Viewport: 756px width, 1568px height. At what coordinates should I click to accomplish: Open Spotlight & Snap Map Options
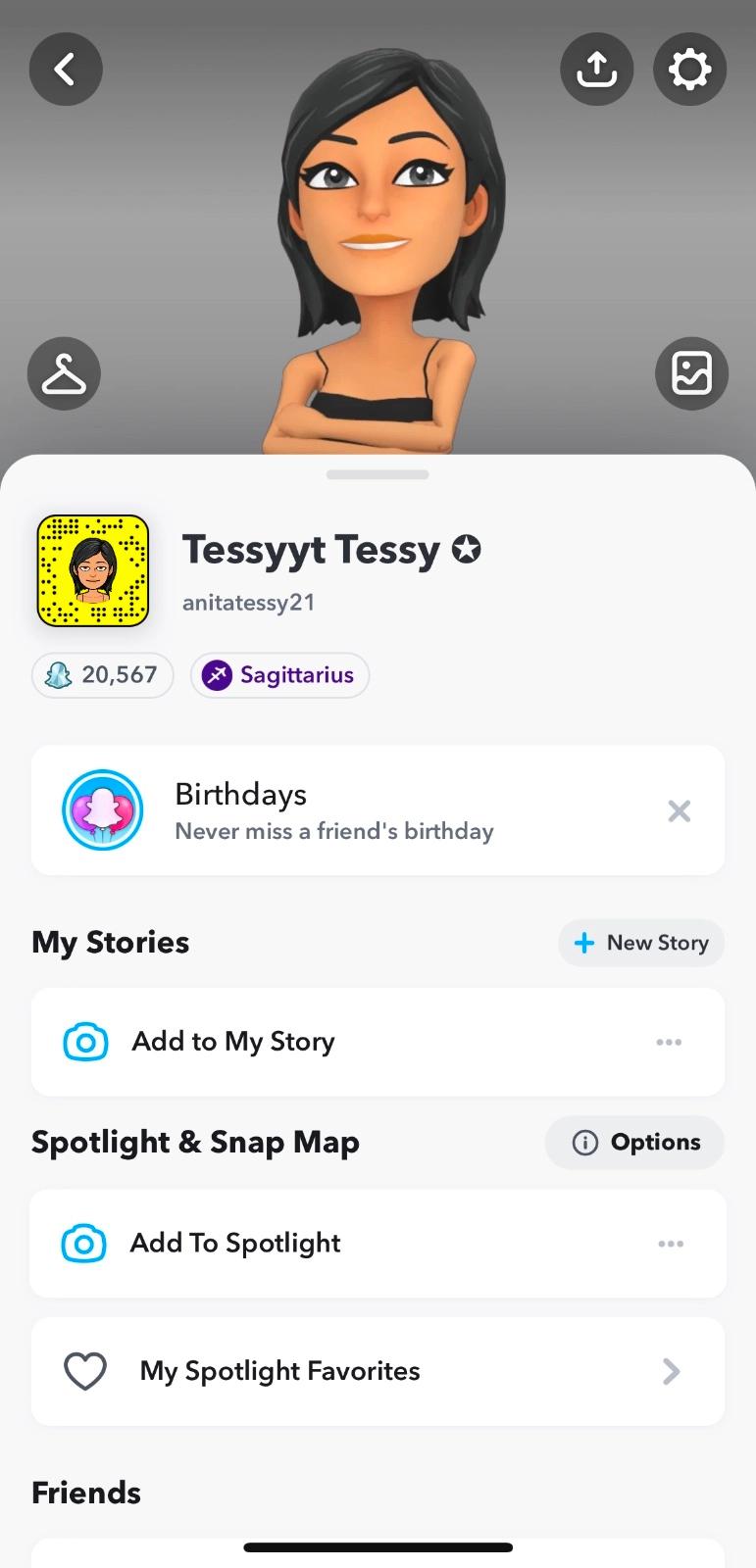pyautogui.click(x=634, y=1143)
